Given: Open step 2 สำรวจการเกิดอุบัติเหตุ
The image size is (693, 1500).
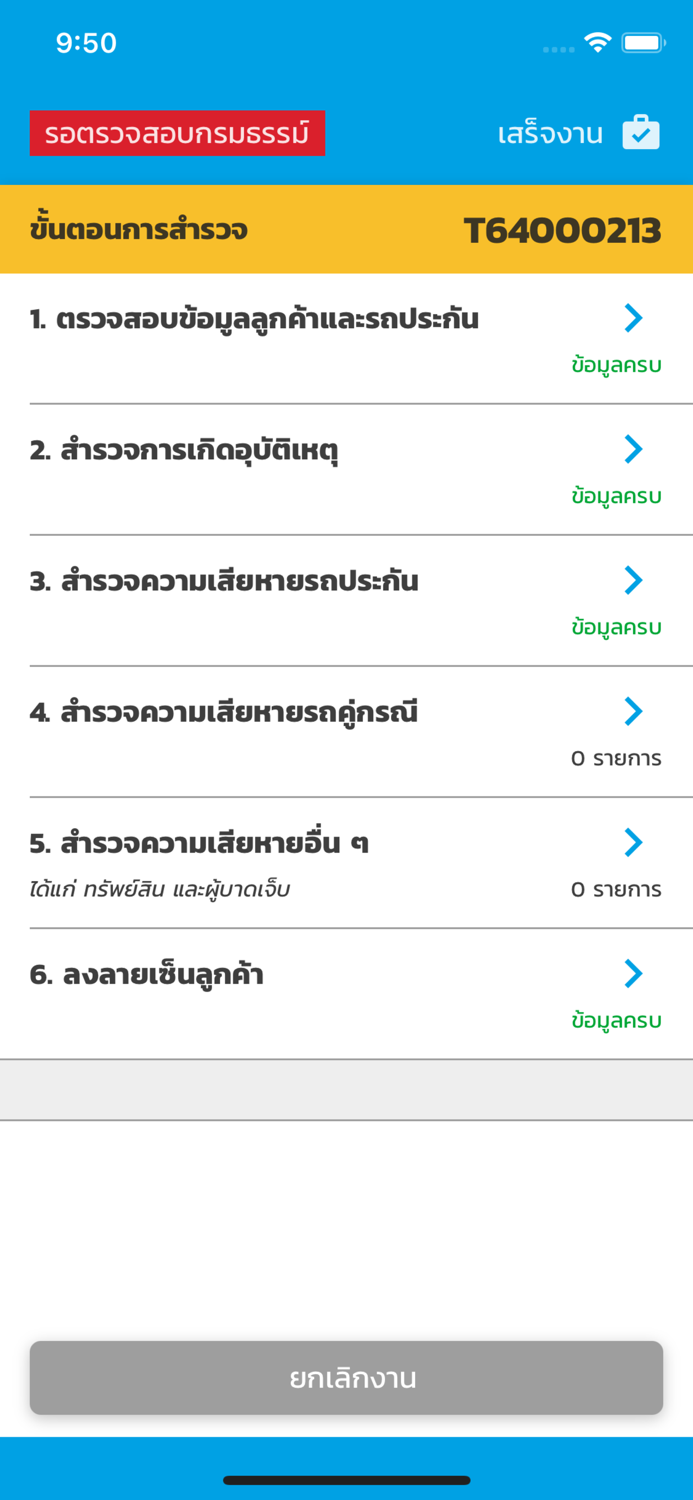Looking at the screenshot, I should [x=346, y=469].
